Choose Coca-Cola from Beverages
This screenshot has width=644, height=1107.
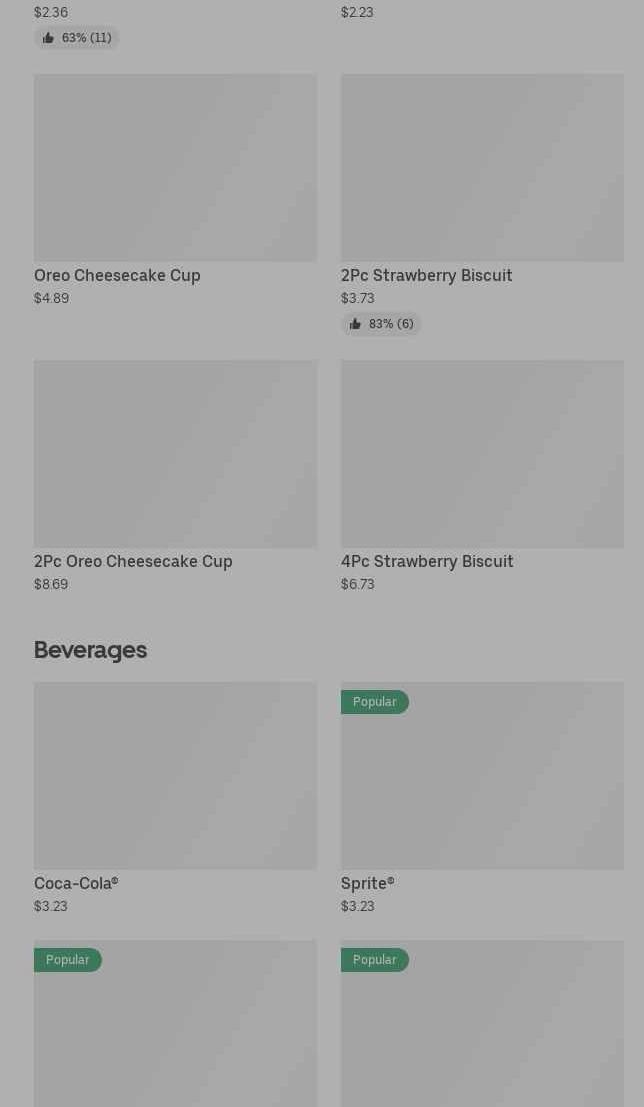coord(175,798)
